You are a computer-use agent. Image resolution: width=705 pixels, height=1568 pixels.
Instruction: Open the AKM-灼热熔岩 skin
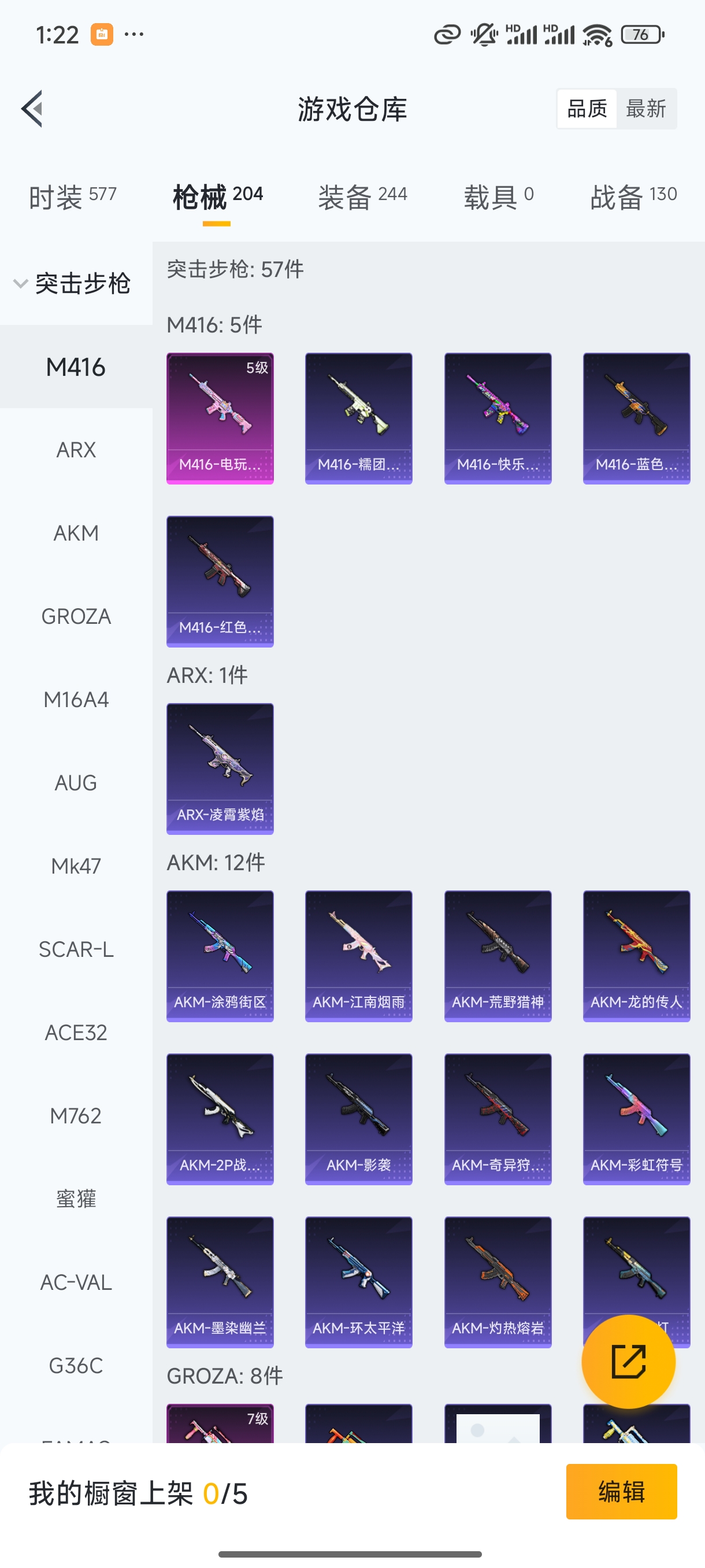(498, 1282)
